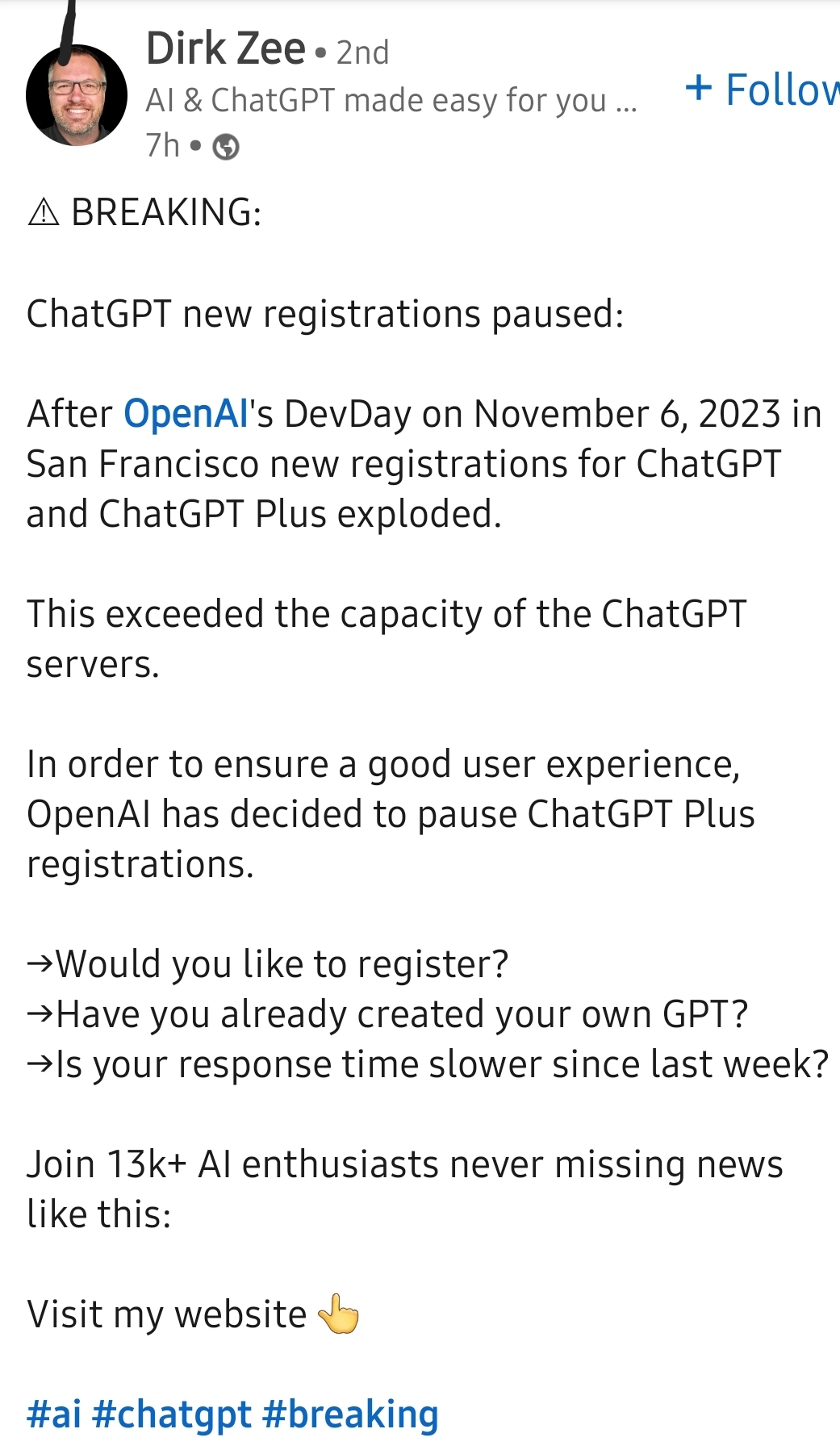Open the #breaking hashtag
This screenshot has height=1454, width=840.
350,1414
